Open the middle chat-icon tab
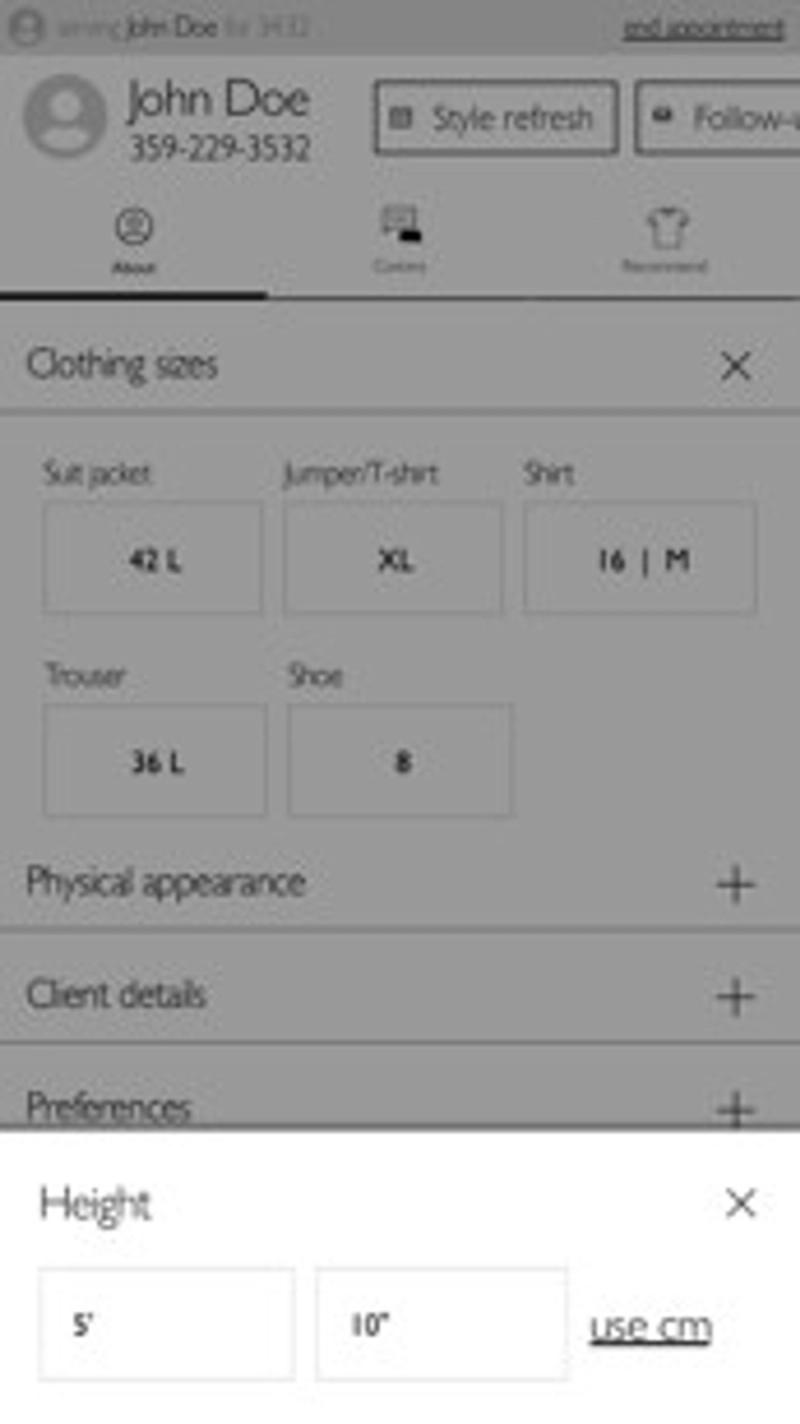Image resolution: width=800 pixels, height=1424 pixels. coord(400,241)
